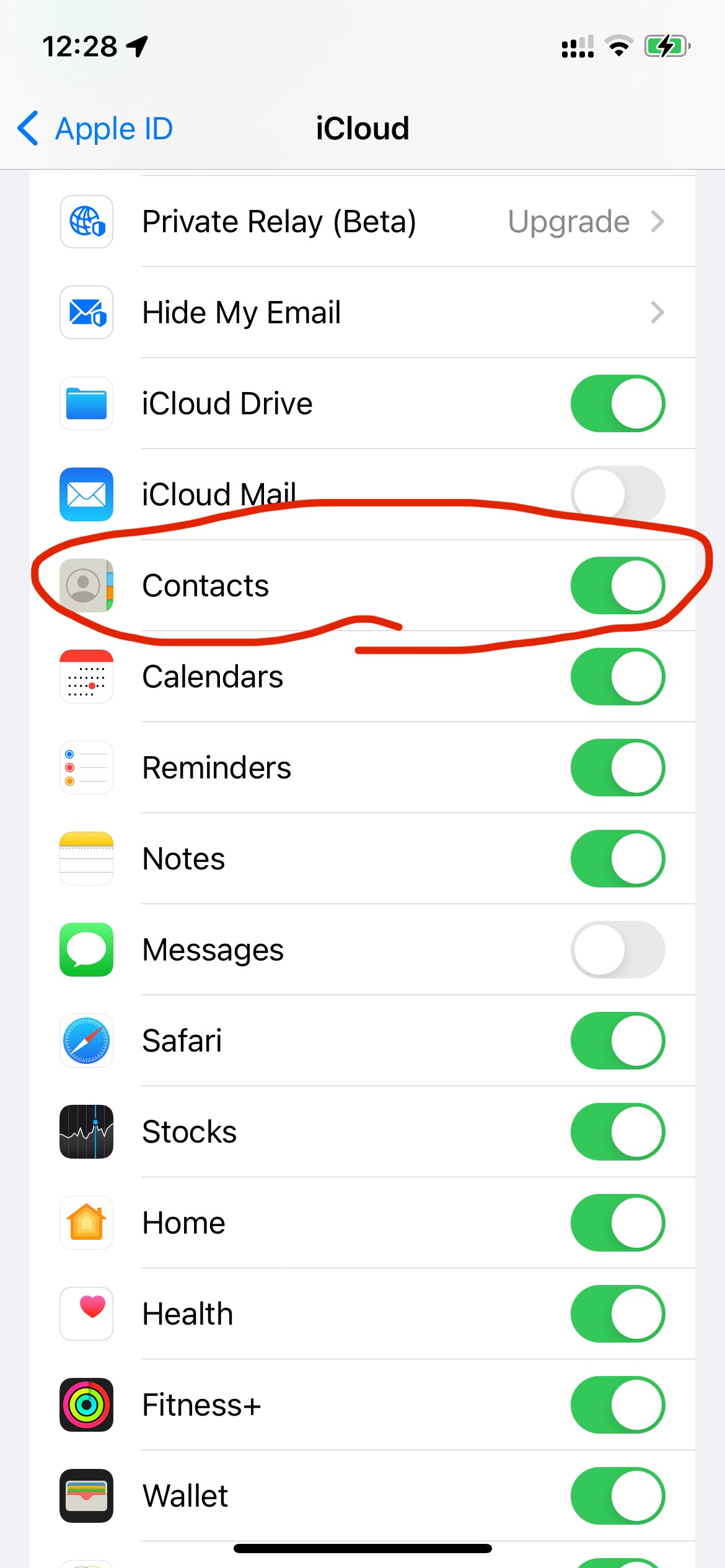Enable Messages in iCloud
Viewport: 725px width, 1568px height.
tap(617, 950)
